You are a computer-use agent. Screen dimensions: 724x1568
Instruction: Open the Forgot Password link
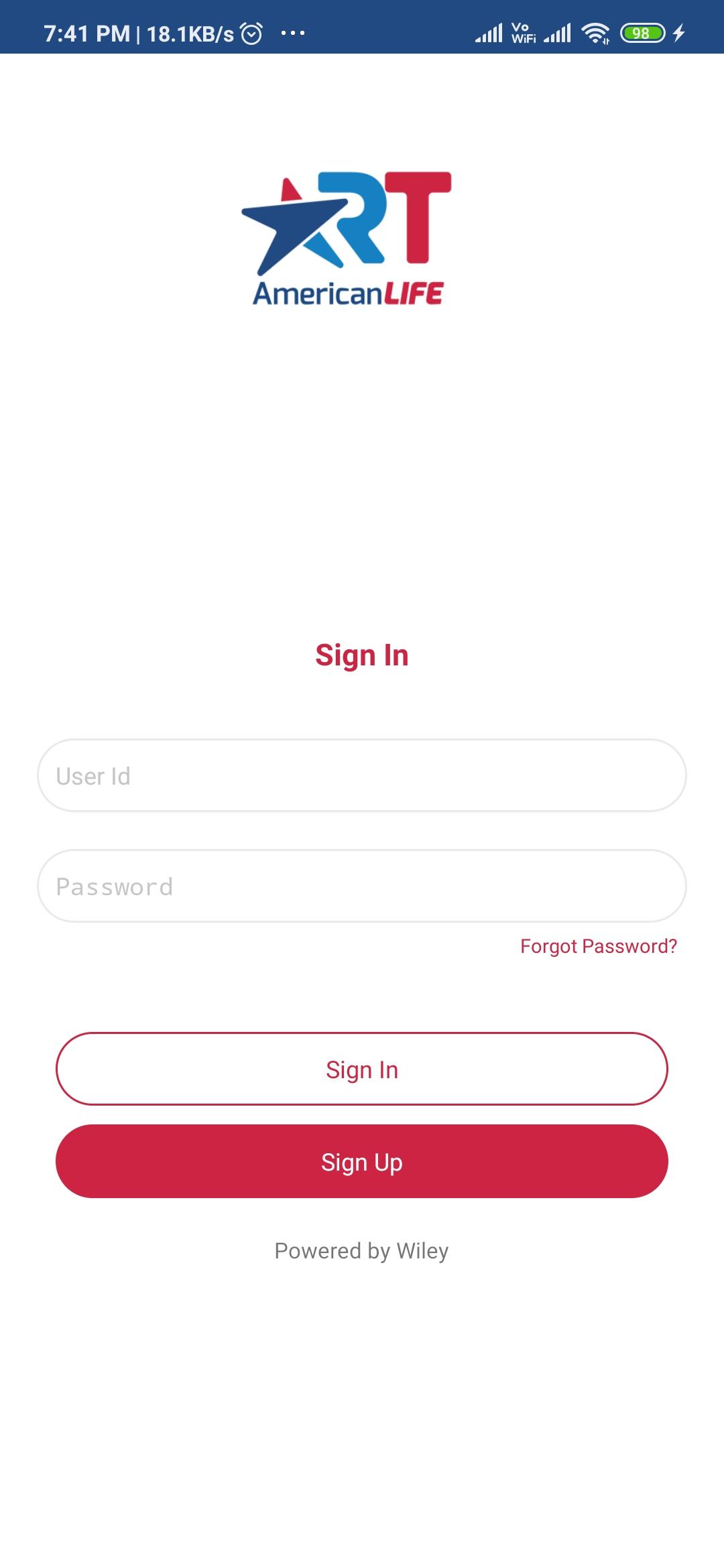click(x=599, y=946)
